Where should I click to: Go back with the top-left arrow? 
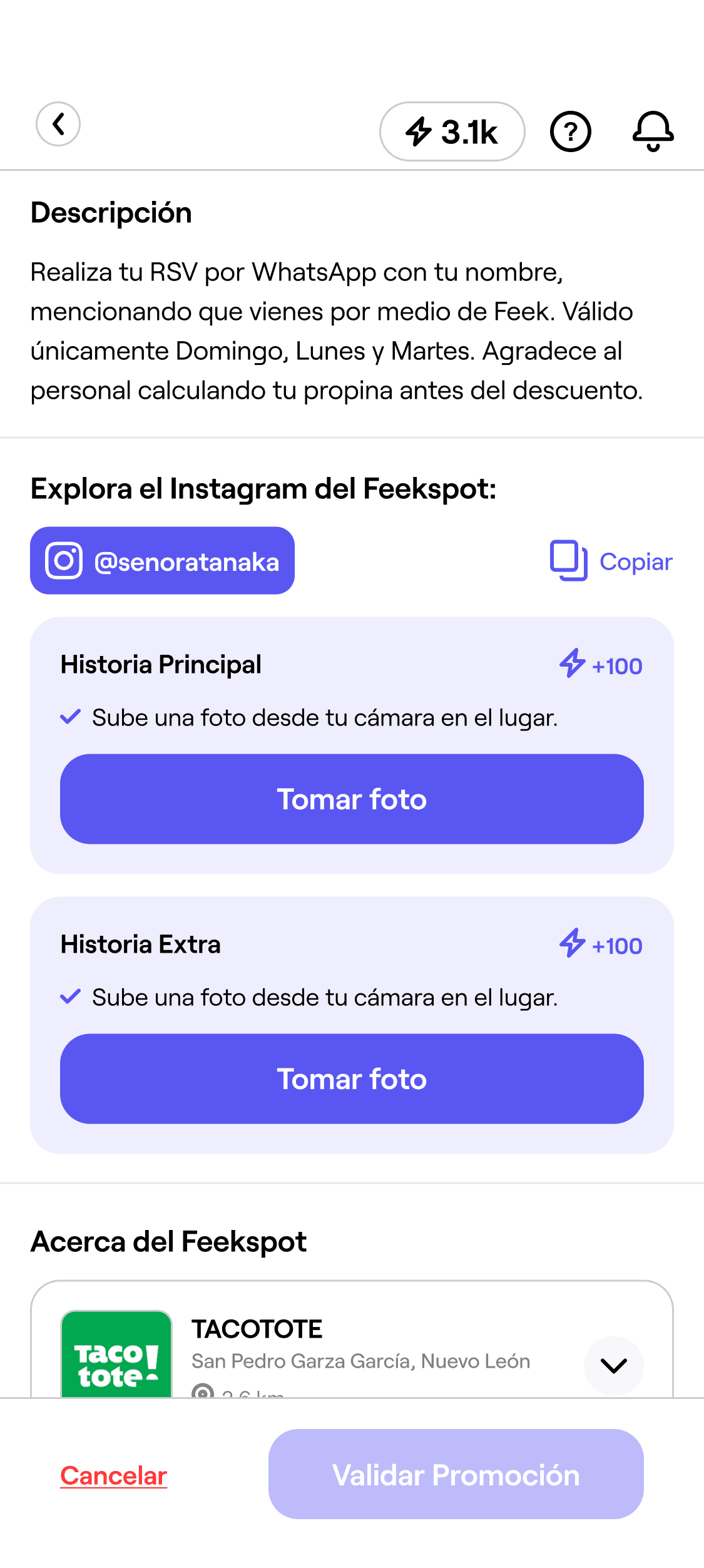click(x=58, y=124)
